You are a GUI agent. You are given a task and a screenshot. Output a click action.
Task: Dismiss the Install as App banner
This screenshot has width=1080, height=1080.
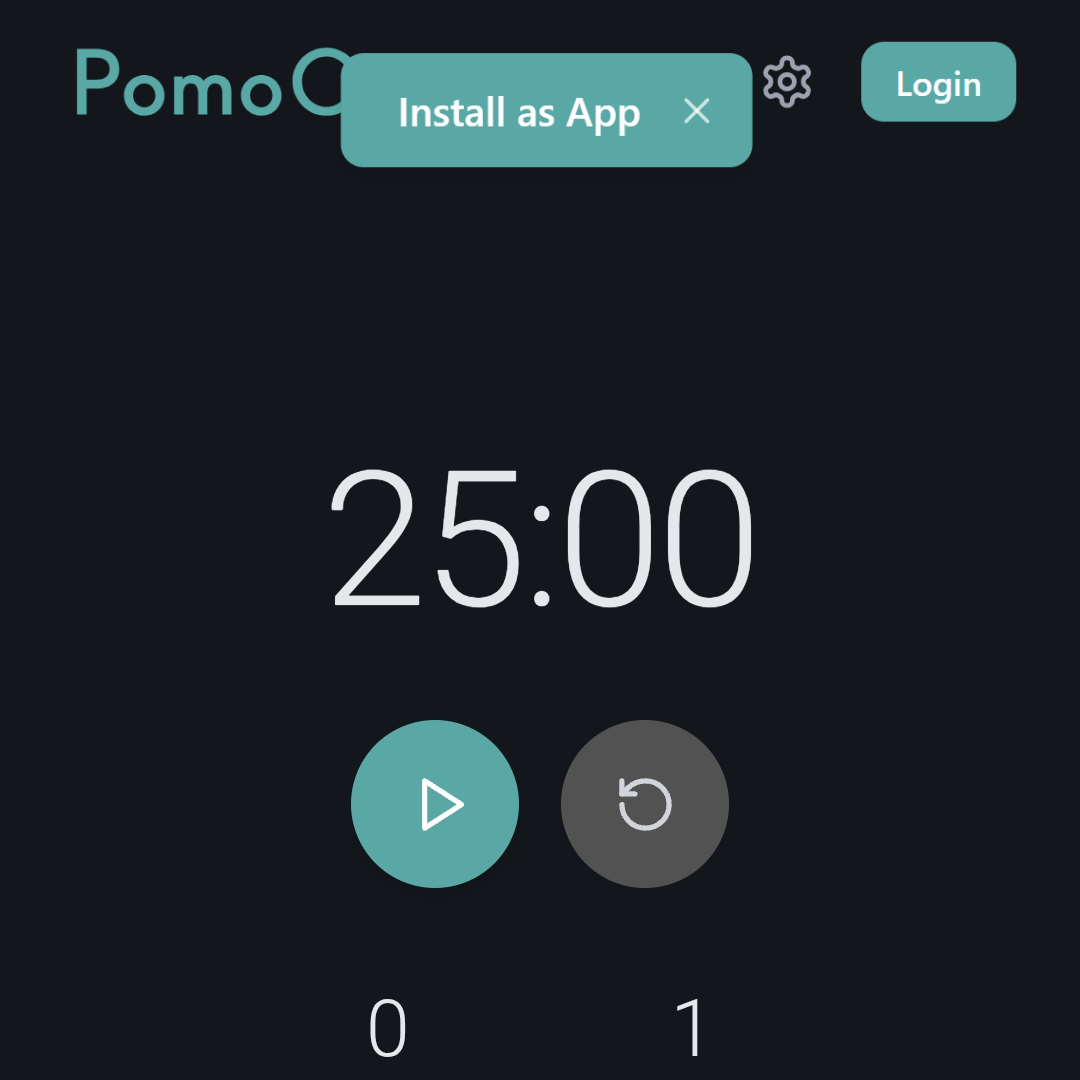(x=697, y=111)
